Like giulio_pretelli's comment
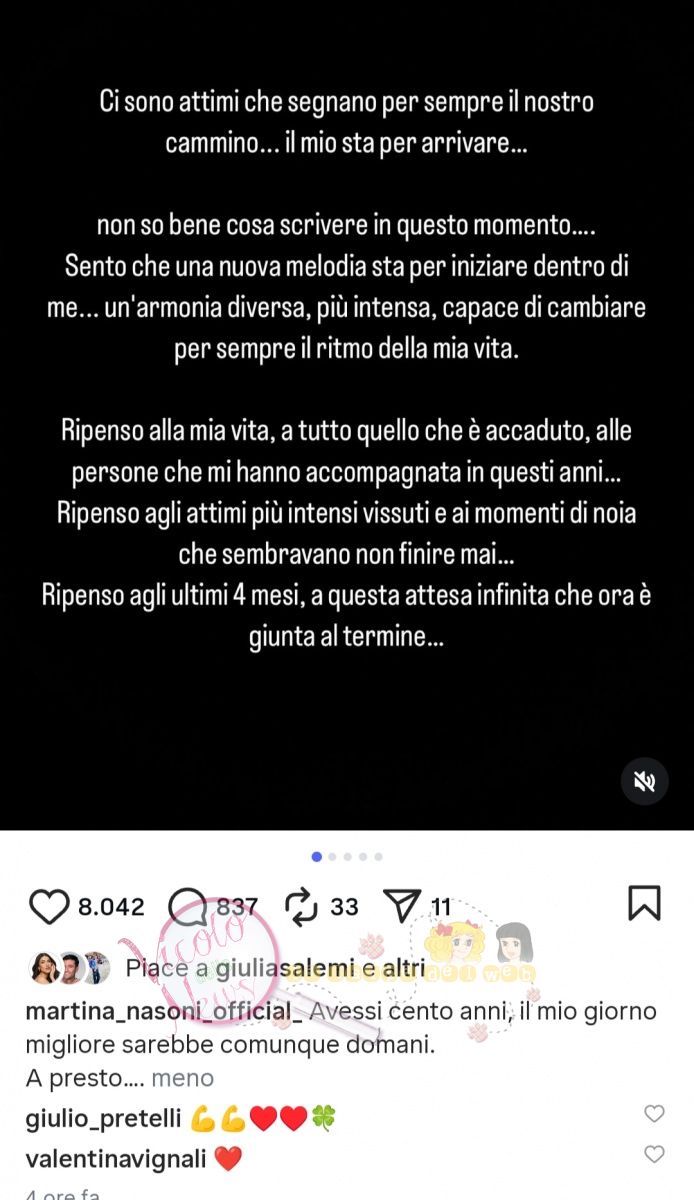The height and width of the screenshot is (1200, 694). [x=654, y=1114]
